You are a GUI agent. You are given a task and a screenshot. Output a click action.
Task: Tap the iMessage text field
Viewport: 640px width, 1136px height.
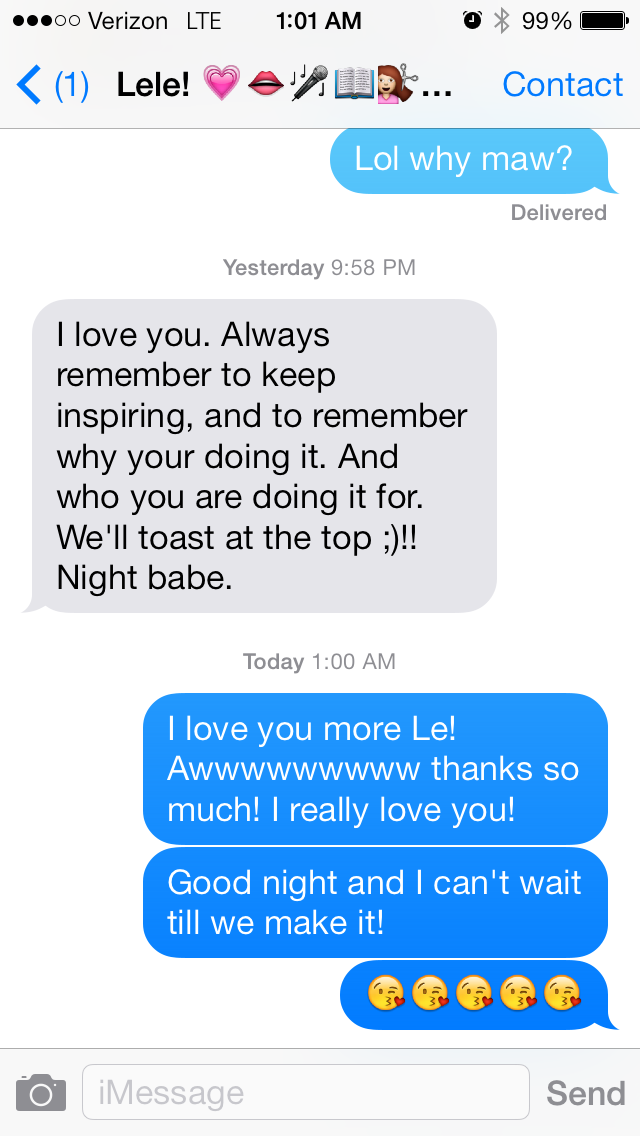[x=305, y=1092]
